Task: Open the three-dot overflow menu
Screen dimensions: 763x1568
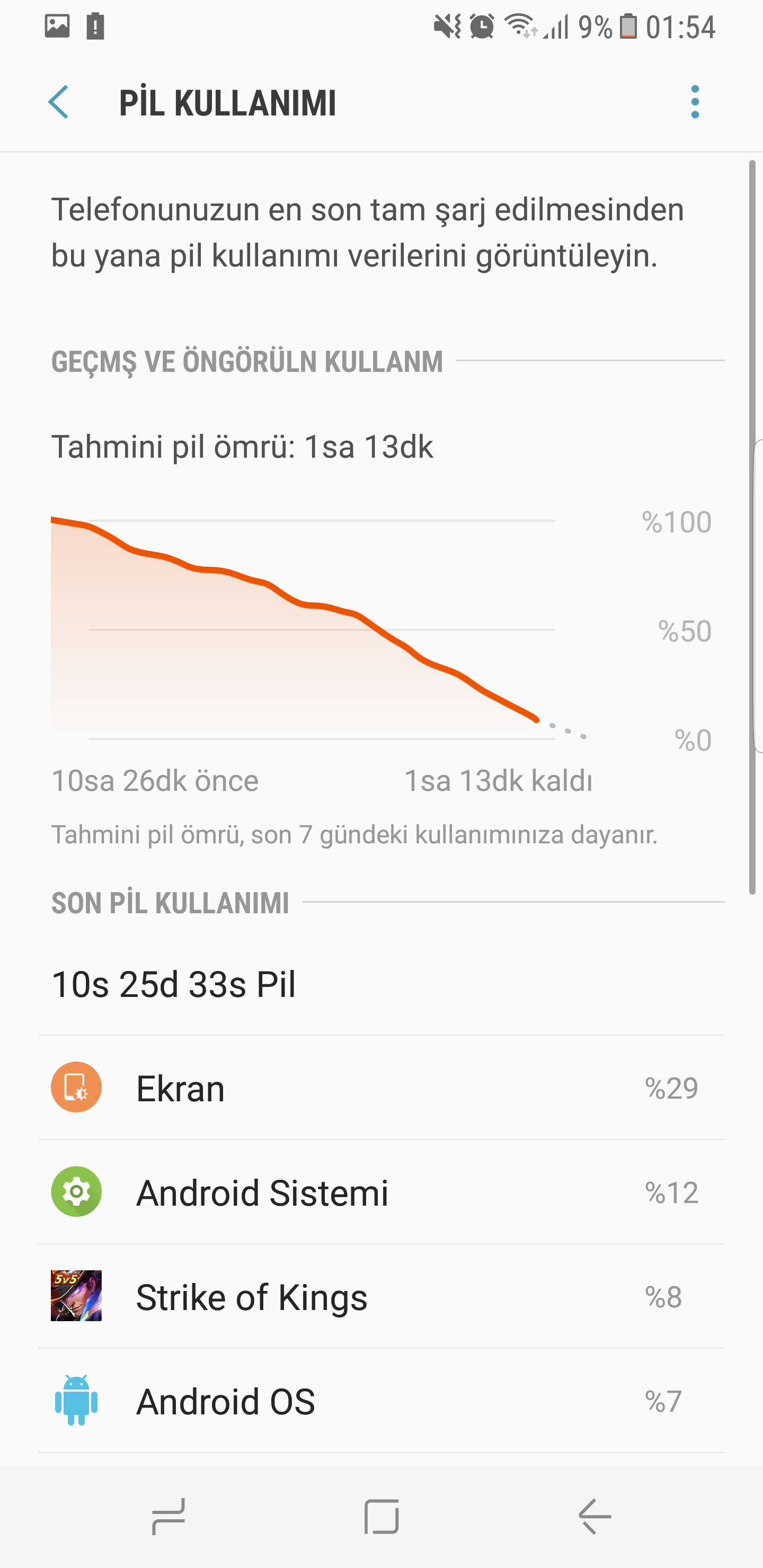Action: [694, 102]
